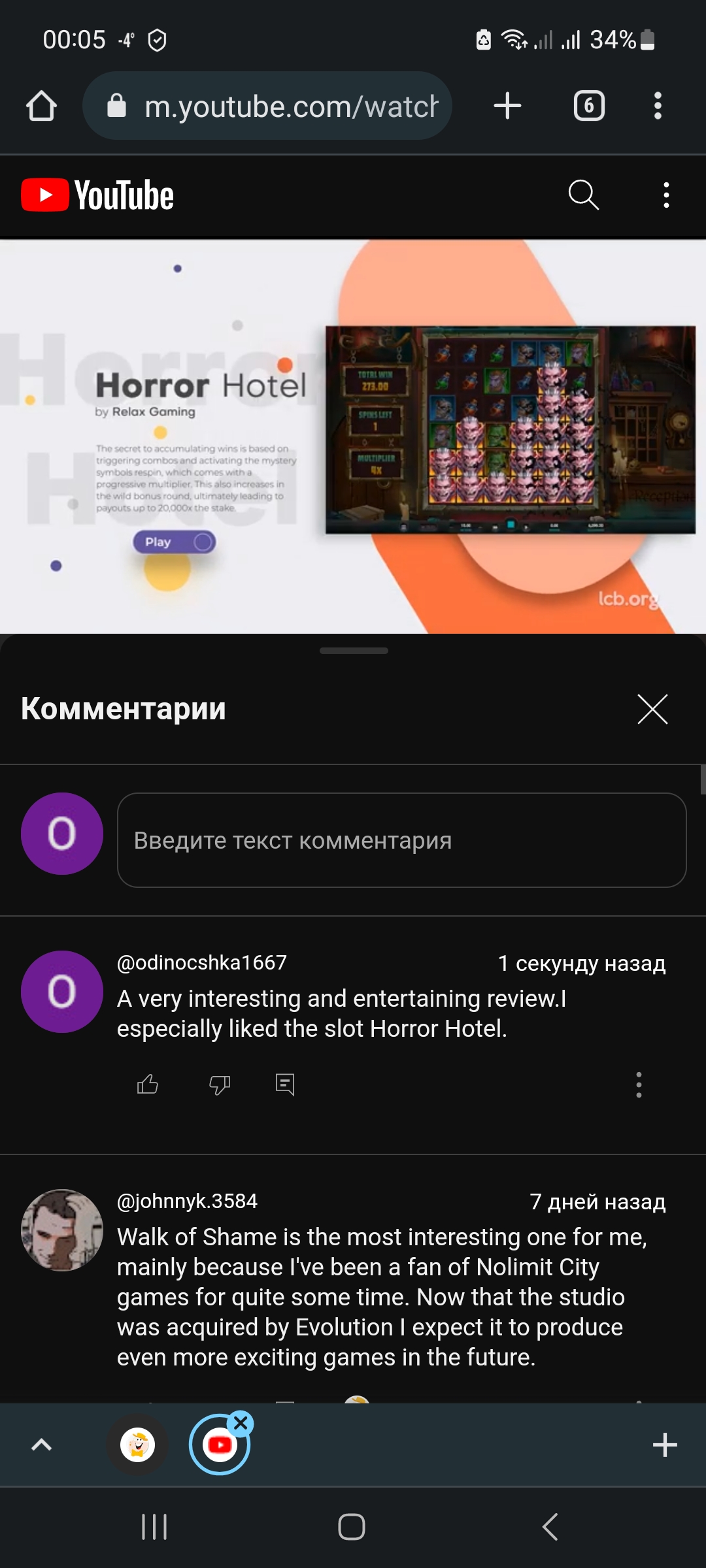Image resolution: width=706 pixels, height=1568 pixels.
Task: Add a tab with the bottom plus button
Action: point(665,1445)
